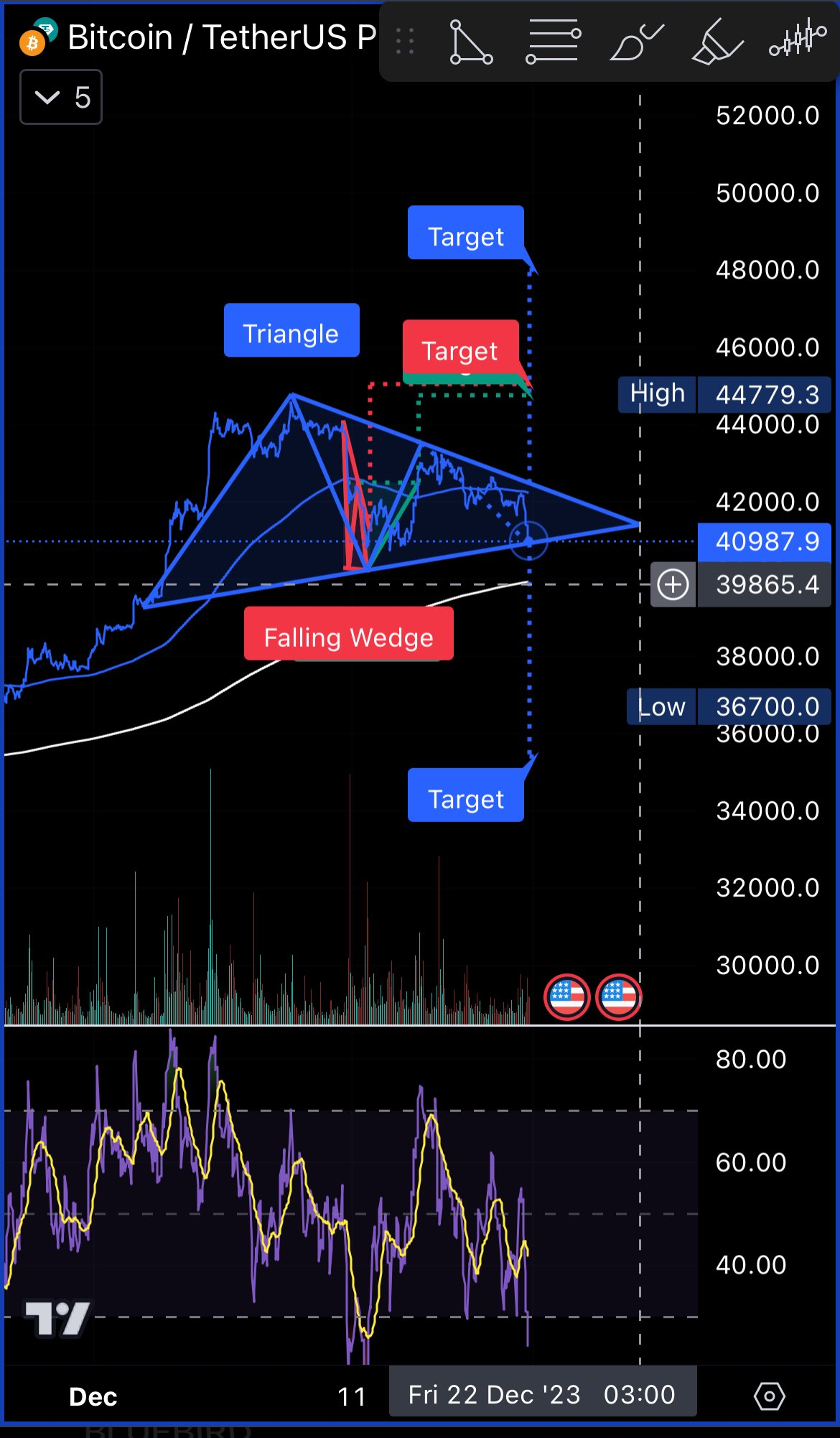840x1438 pixels.
Task: Open the second US economic event marker
Action: (618, 996)
